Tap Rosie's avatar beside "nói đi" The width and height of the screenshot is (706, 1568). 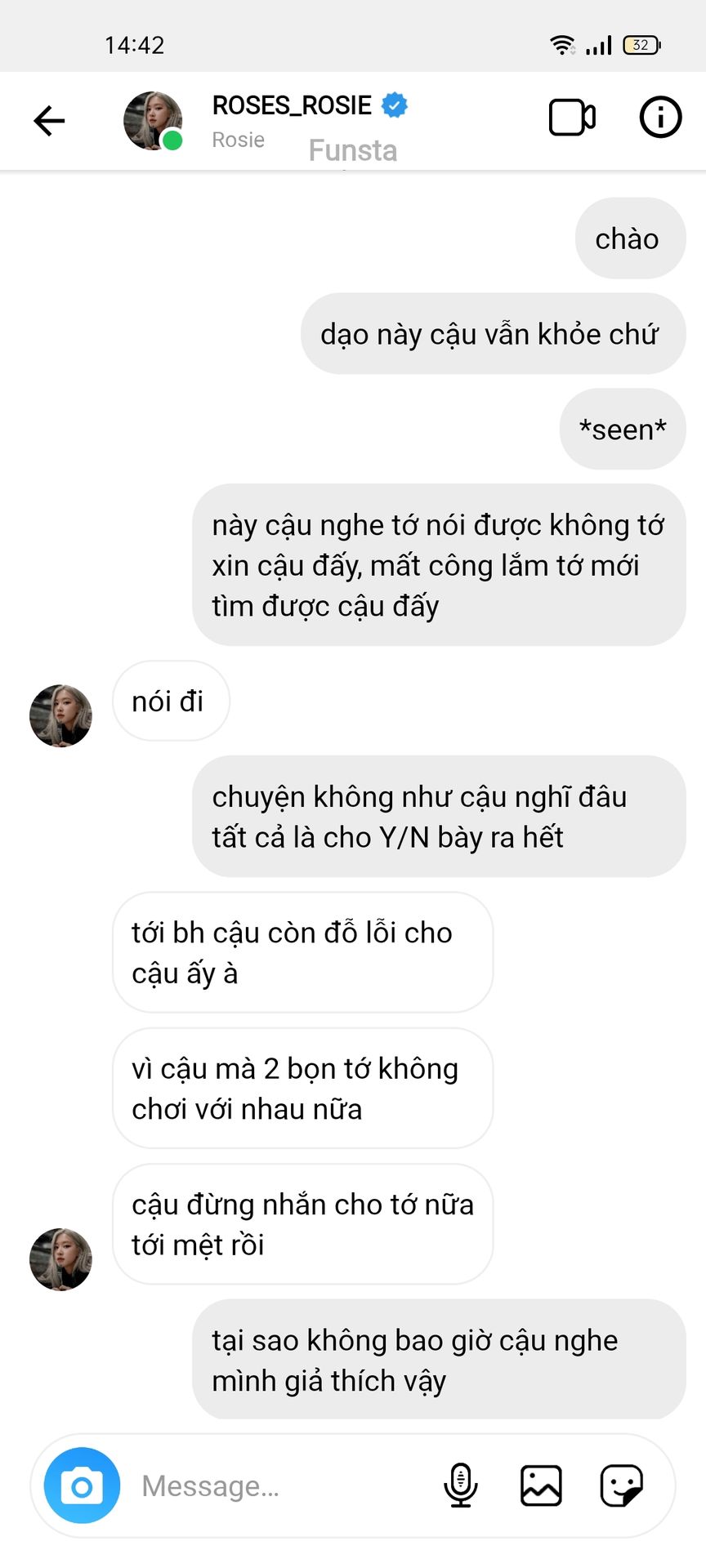[60, 715]
